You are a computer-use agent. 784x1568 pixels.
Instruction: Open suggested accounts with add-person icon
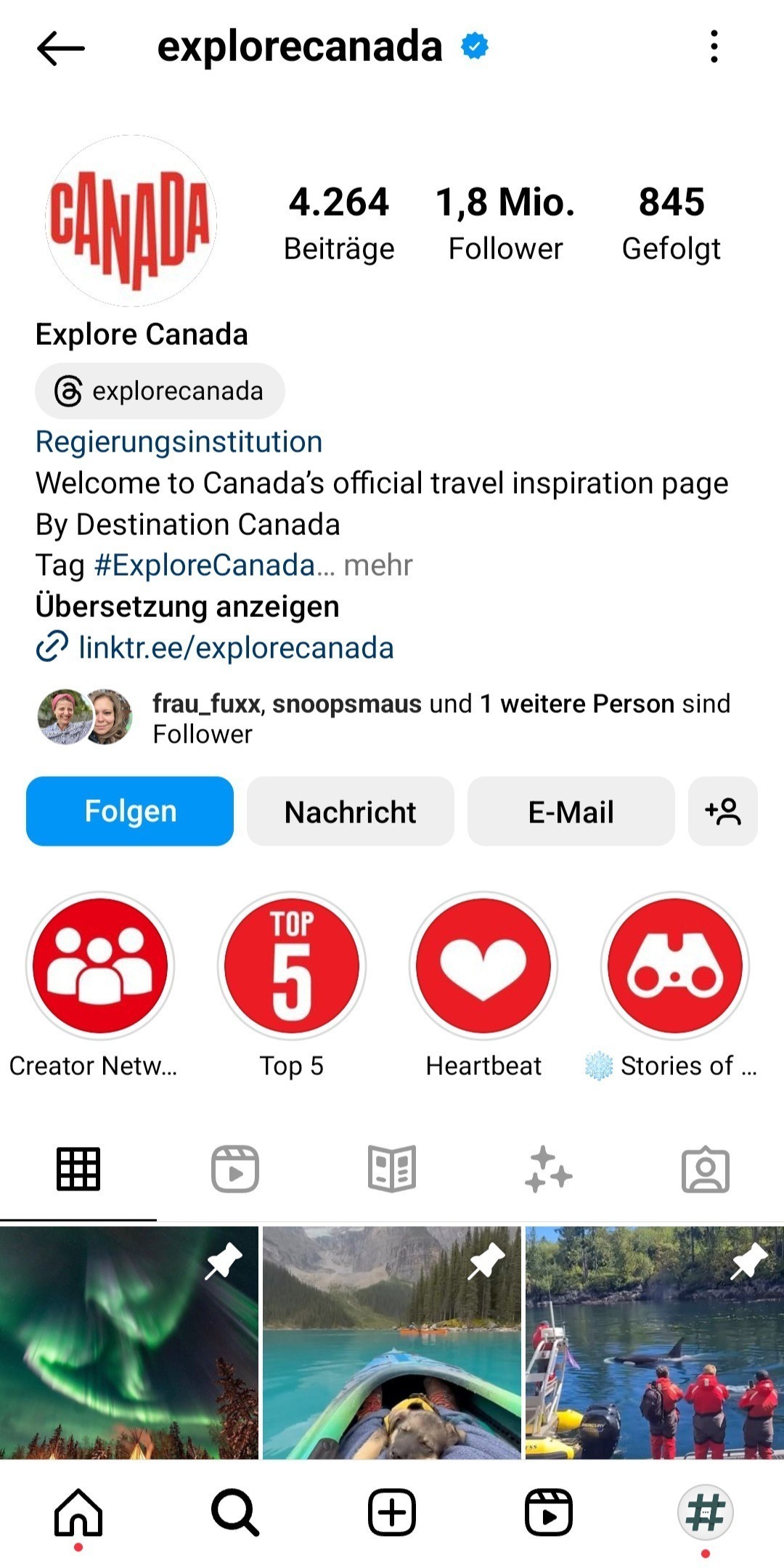coord(722,812)
